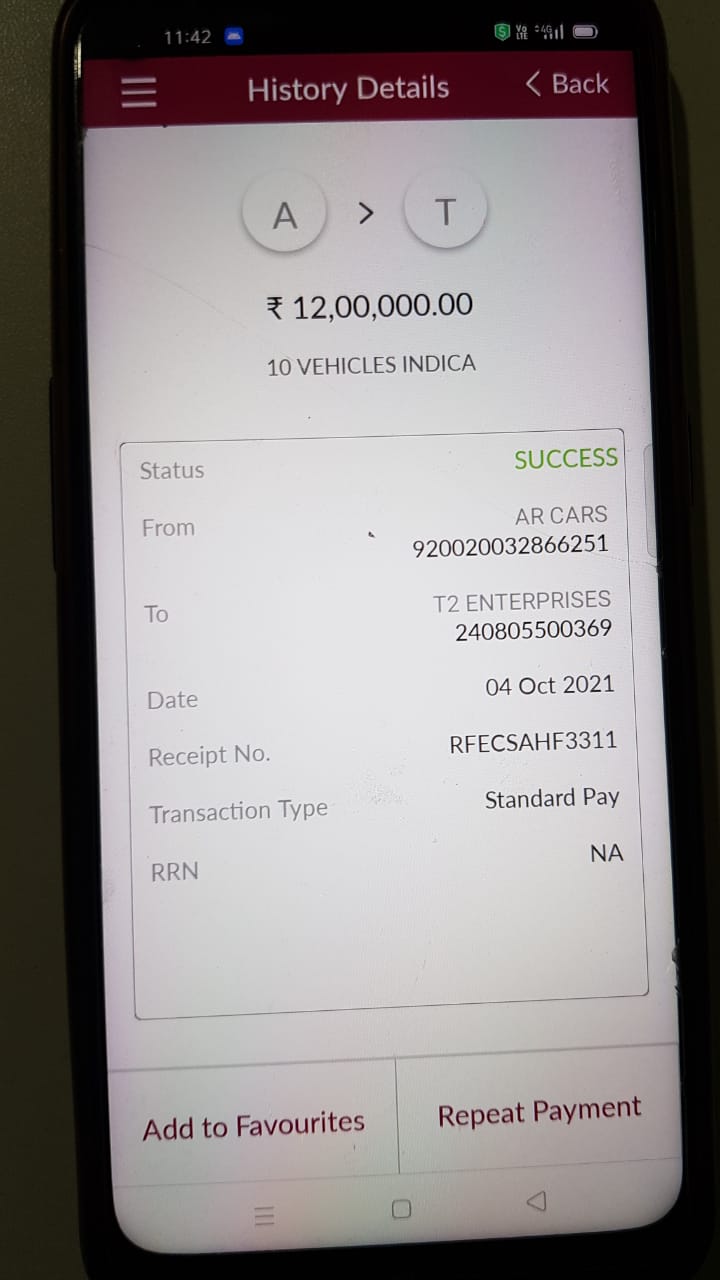Image resolution: width=720 pixels, height=1280 pixels.
Task: Tap Repeat Payment
Action: (x=539, y=1113)
